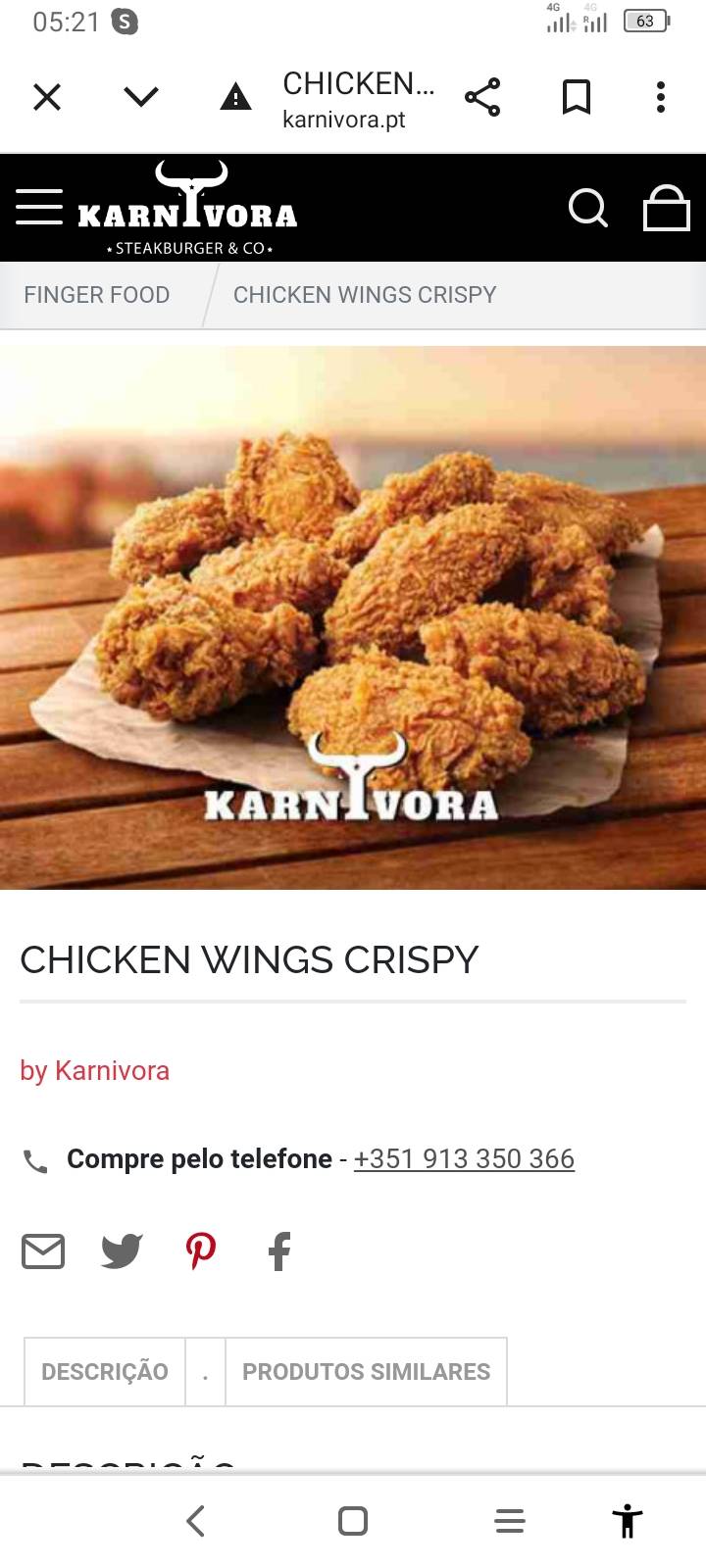Switch to the Produtos Similares tab
706x1568 pixels.
click(x=366, y=1371)
